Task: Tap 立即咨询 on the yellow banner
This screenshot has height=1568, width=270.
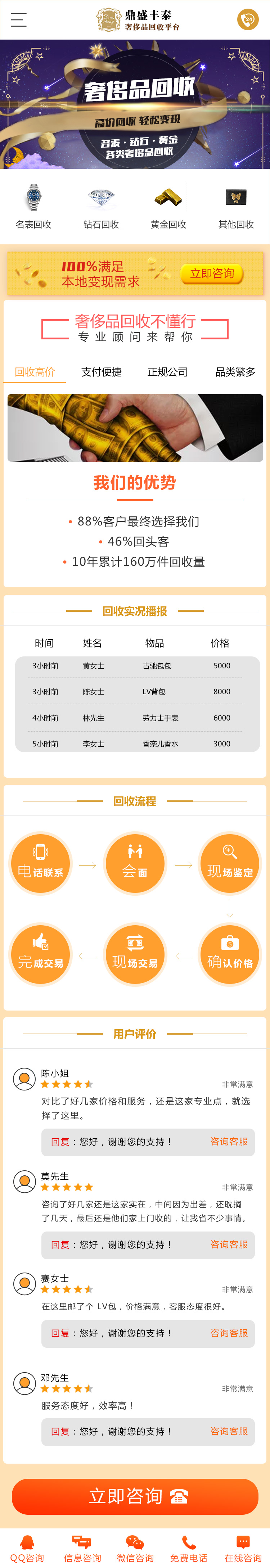Action: 211,273
